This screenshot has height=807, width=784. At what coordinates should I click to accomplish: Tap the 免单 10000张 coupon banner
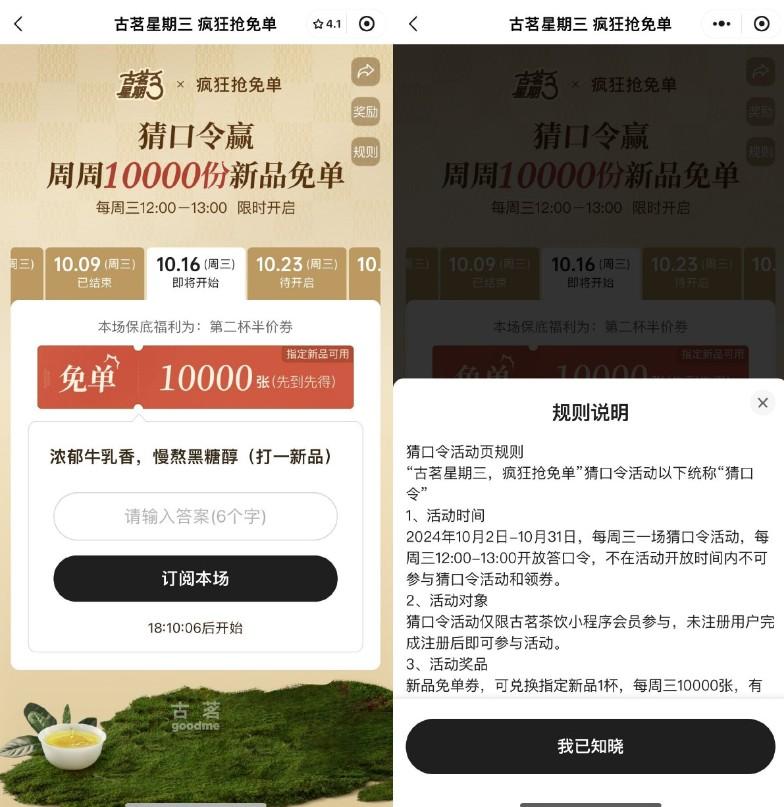pos(195,377)
